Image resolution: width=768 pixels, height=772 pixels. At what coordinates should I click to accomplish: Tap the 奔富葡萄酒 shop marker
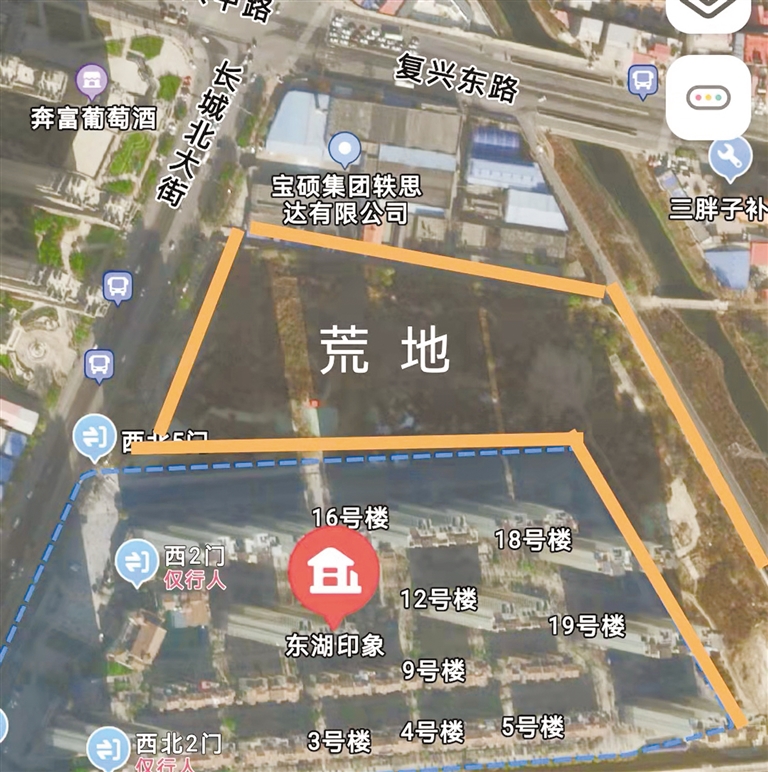[x=91, y=80]
